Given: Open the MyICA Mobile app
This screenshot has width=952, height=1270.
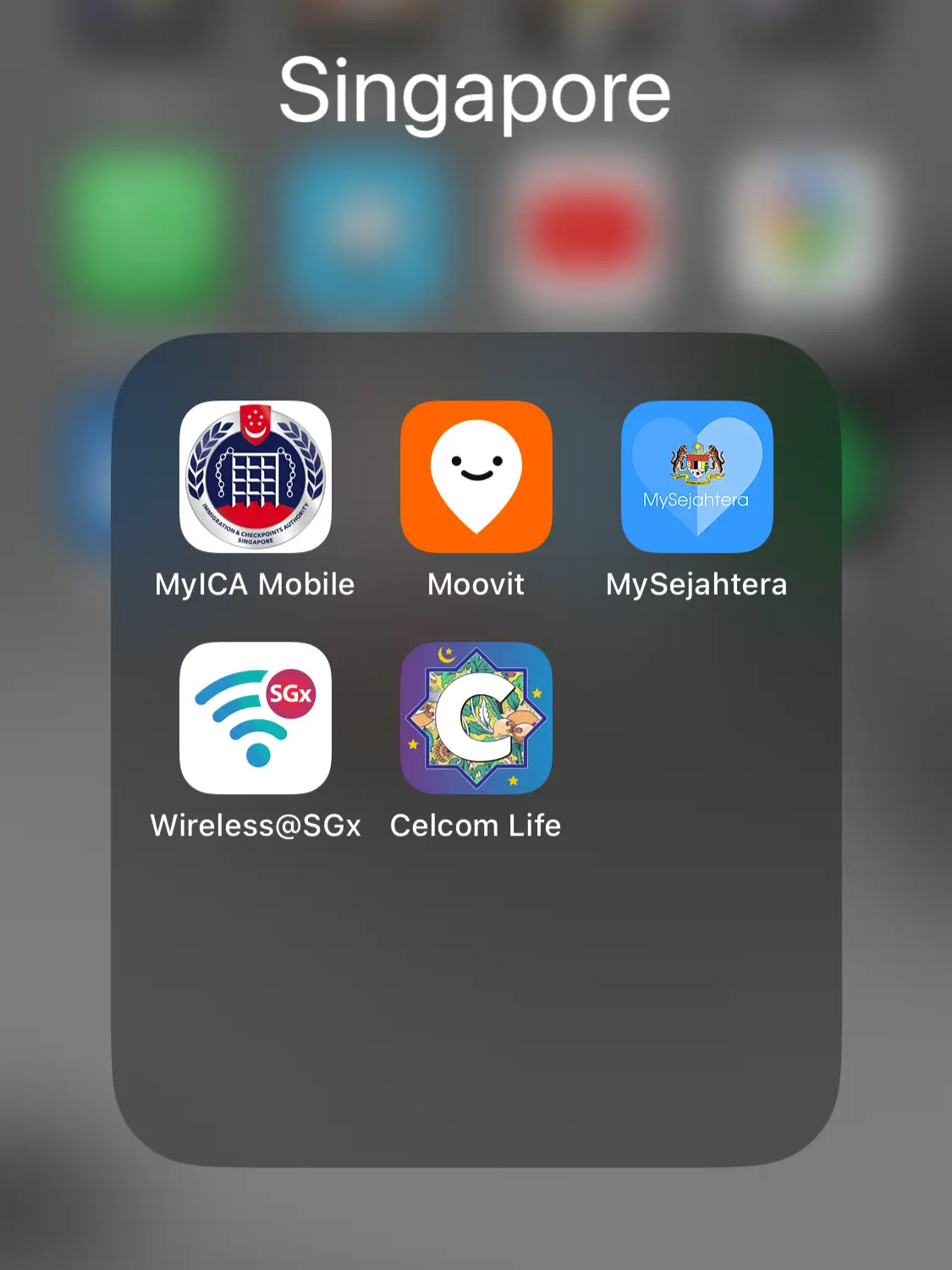Looking at the screenshot, I should point(255,477).
